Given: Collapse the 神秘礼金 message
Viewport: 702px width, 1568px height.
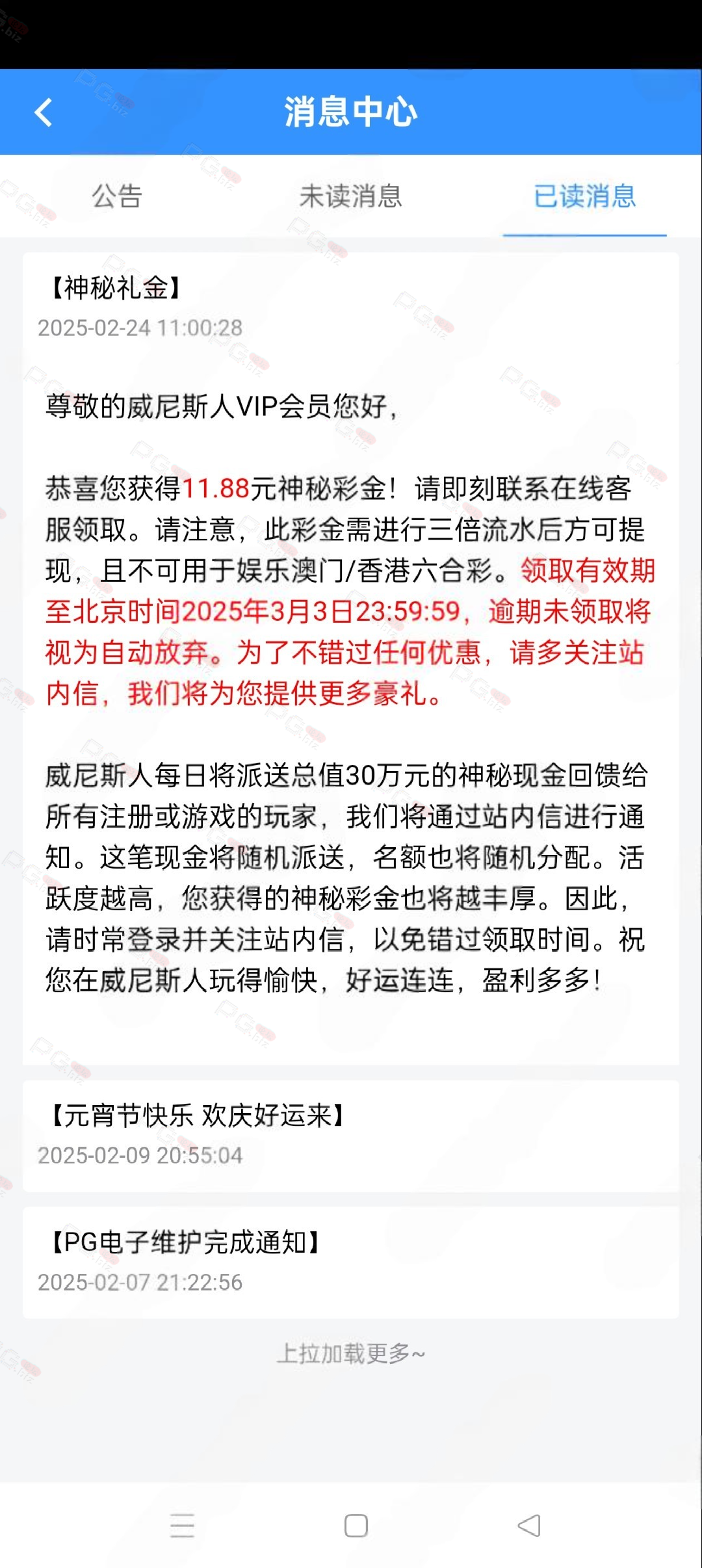Looking at the screenshot, I should point(351,307).
